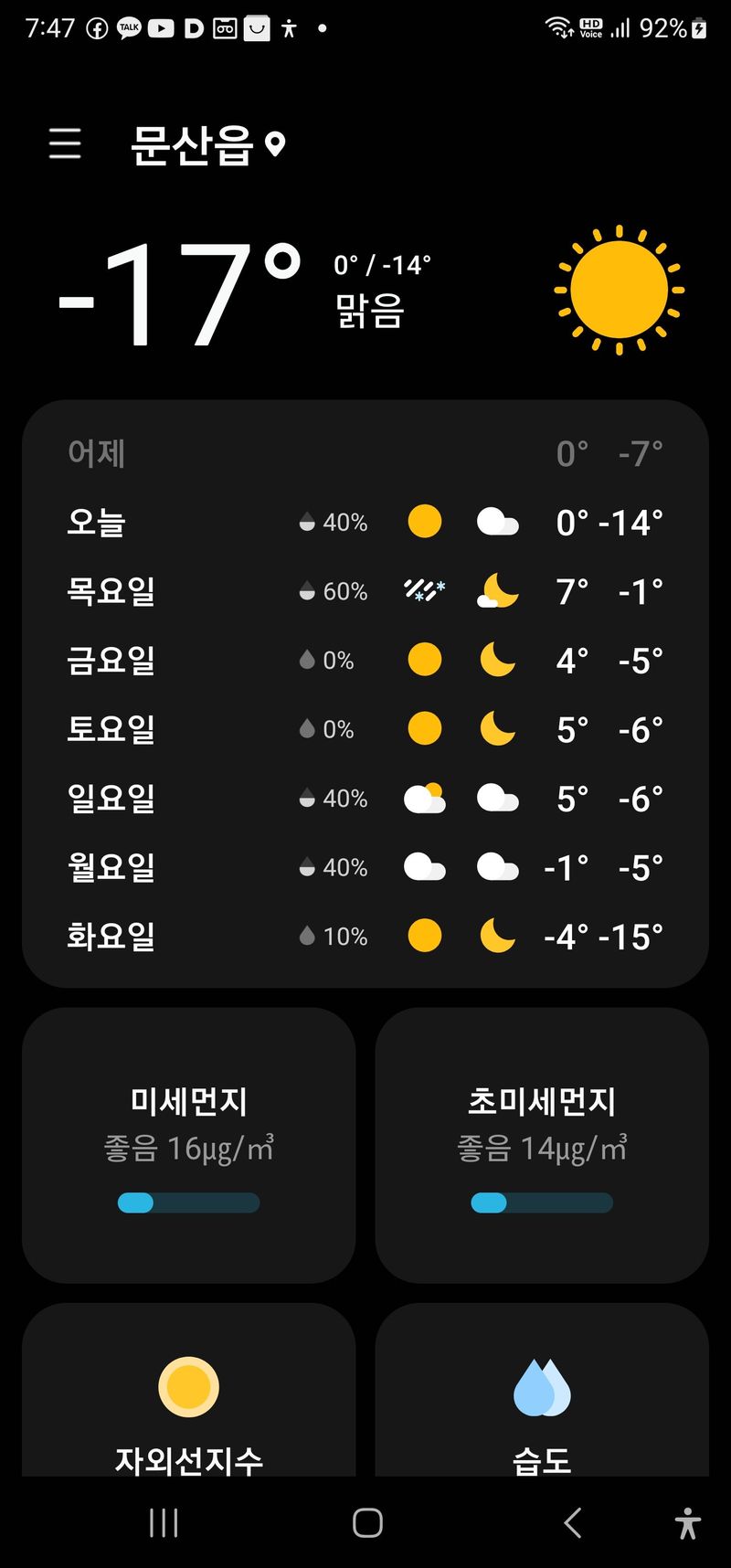This screenshot has width=731, height=1568.
Task: Open the 월요일 forecast row
Action: (x=365, y=867)
